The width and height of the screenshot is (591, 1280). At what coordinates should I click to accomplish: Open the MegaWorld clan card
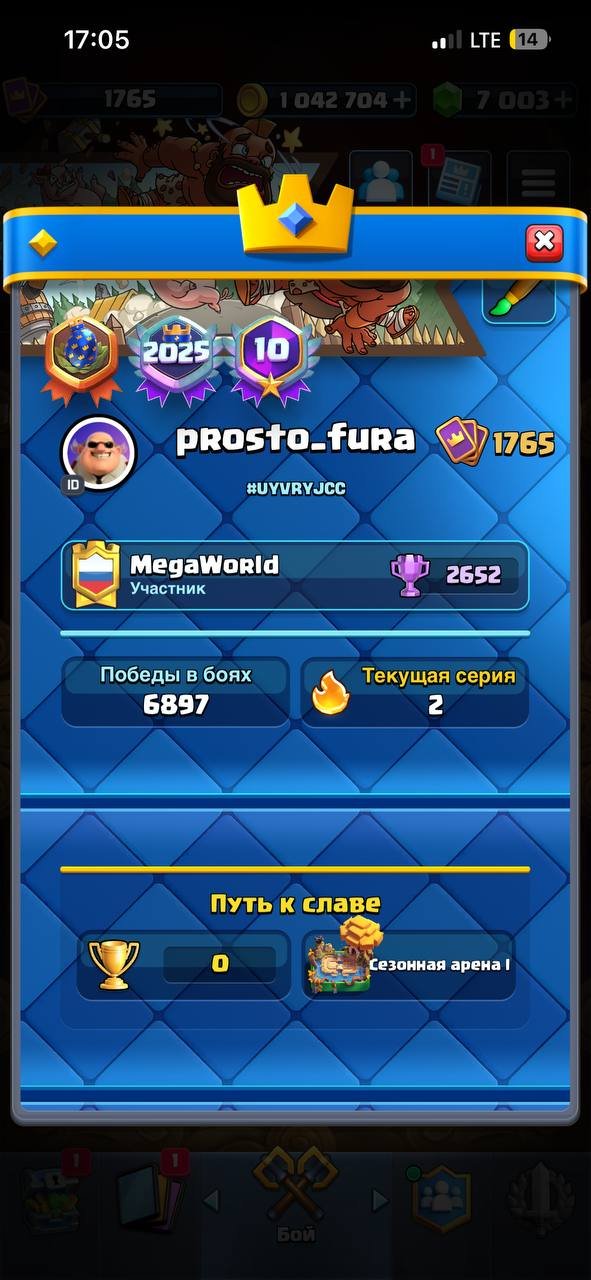tap(295, 576)
